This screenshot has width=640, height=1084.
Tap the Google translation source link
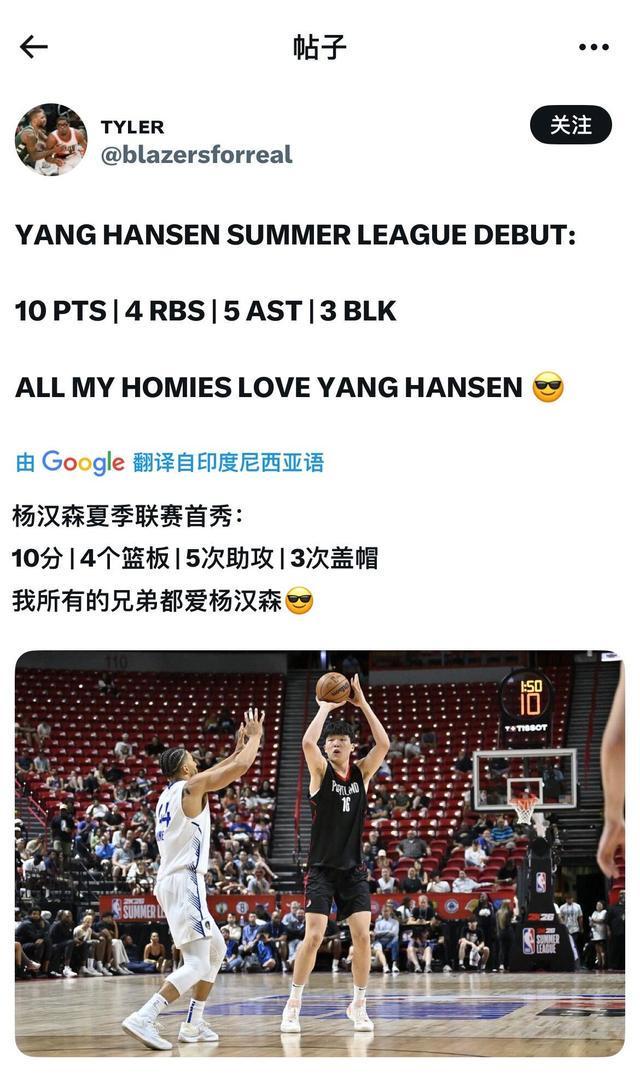pos(170,462)
